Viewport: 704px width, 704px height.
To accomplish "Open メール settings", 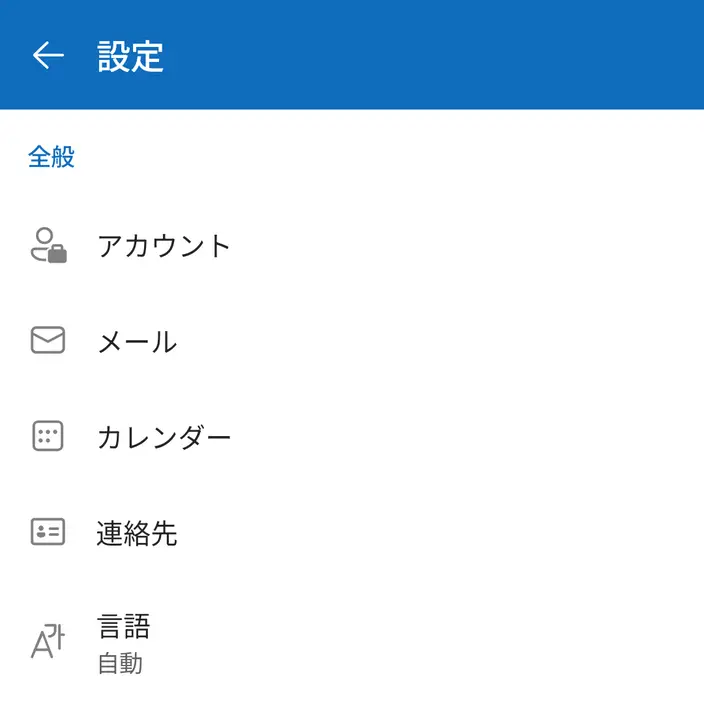I will (x=352, y=341).
